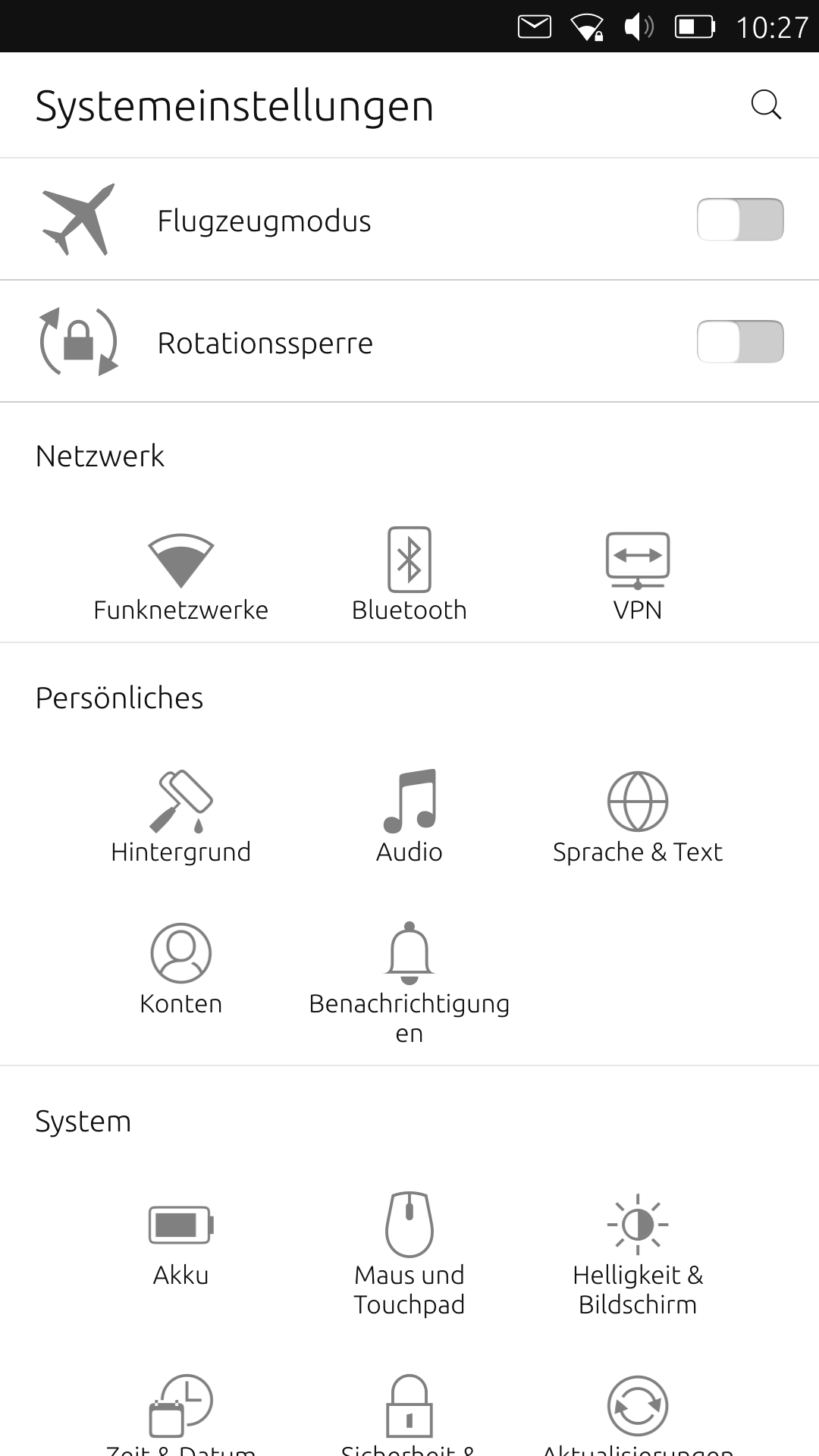819x1456 pixels.
Task: Open Funknetzwerke settings
Action: pos(180,576)
